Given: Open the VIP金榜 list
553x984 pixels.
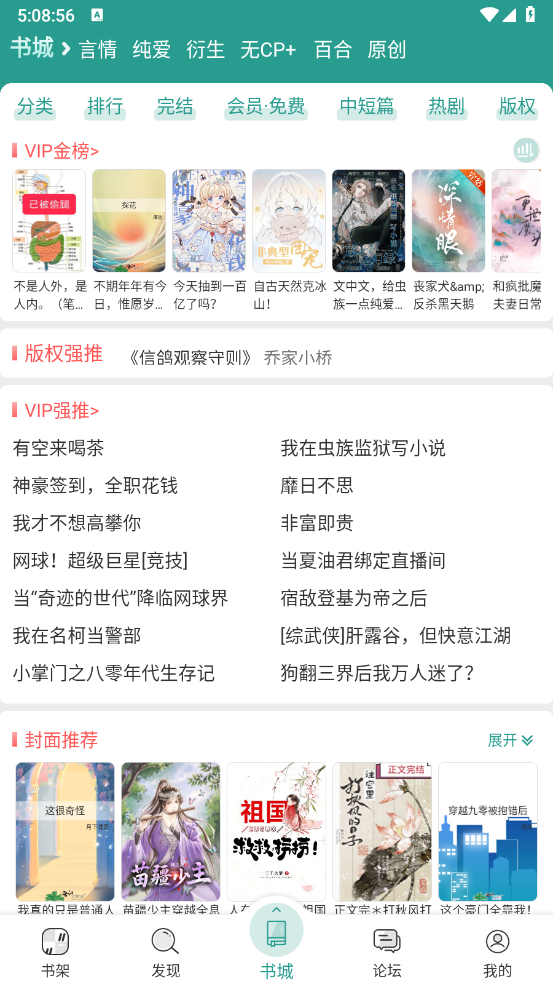Looking at the screenshot, I should [x=62, y=151].
